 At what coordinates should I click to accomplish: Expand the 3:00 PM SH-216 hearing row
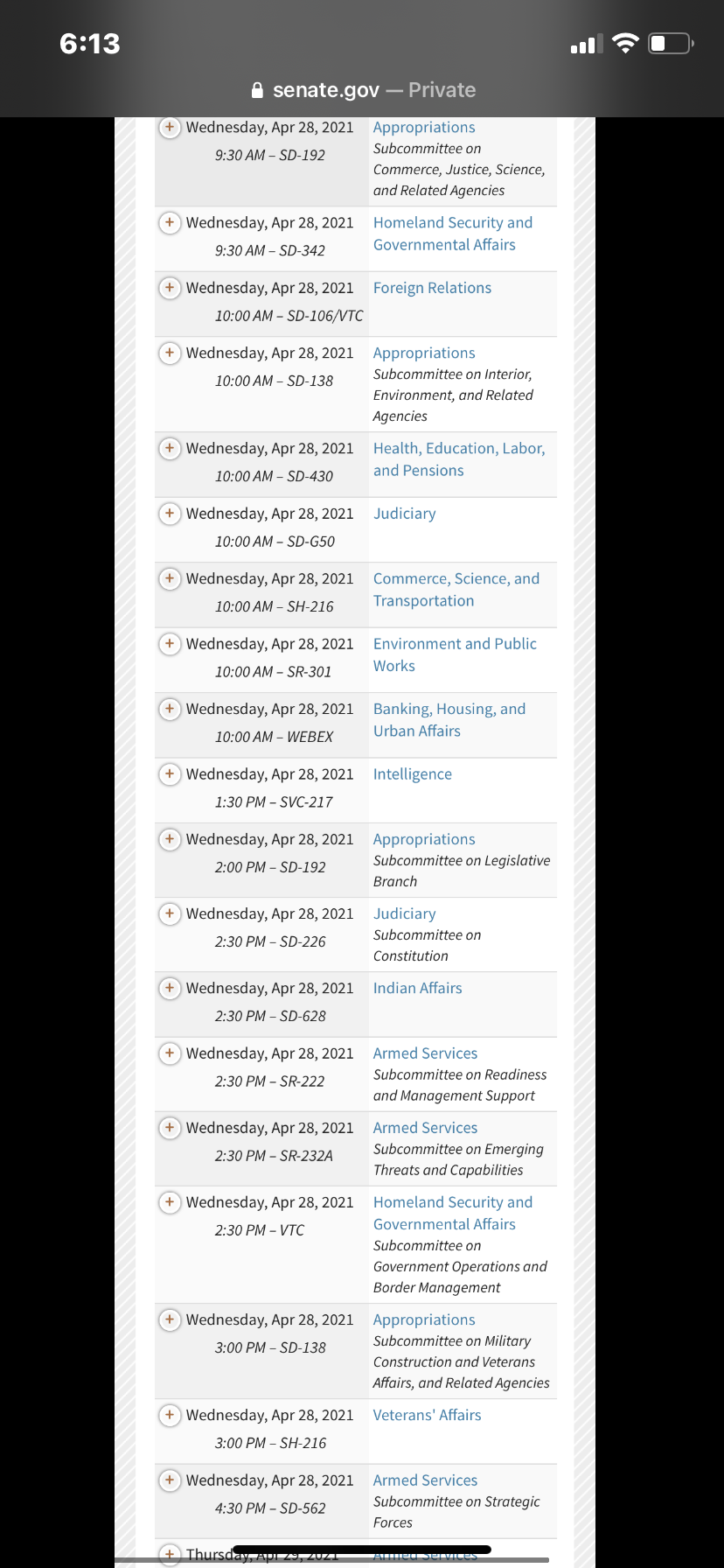point(170,1415)
